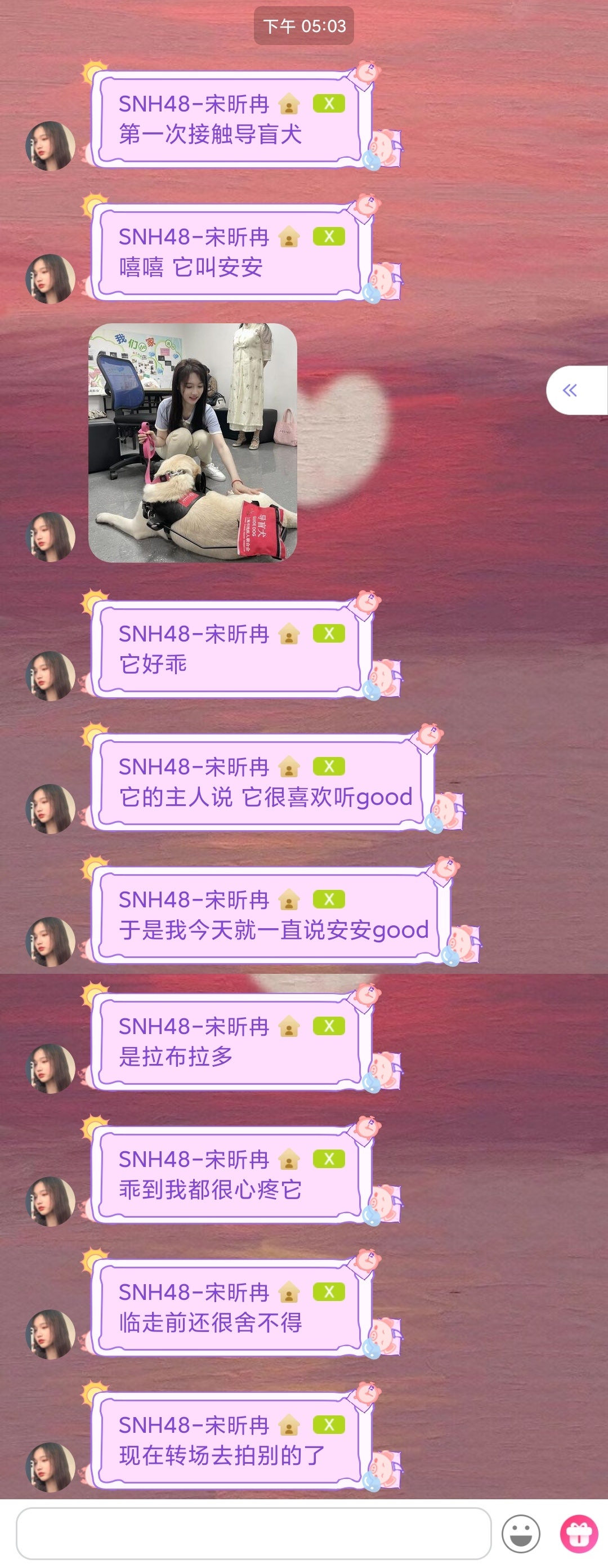The height and width of the screenshot is (1568, 608).
Task: Focus the message input field
Action: [x=253, y=1533]
